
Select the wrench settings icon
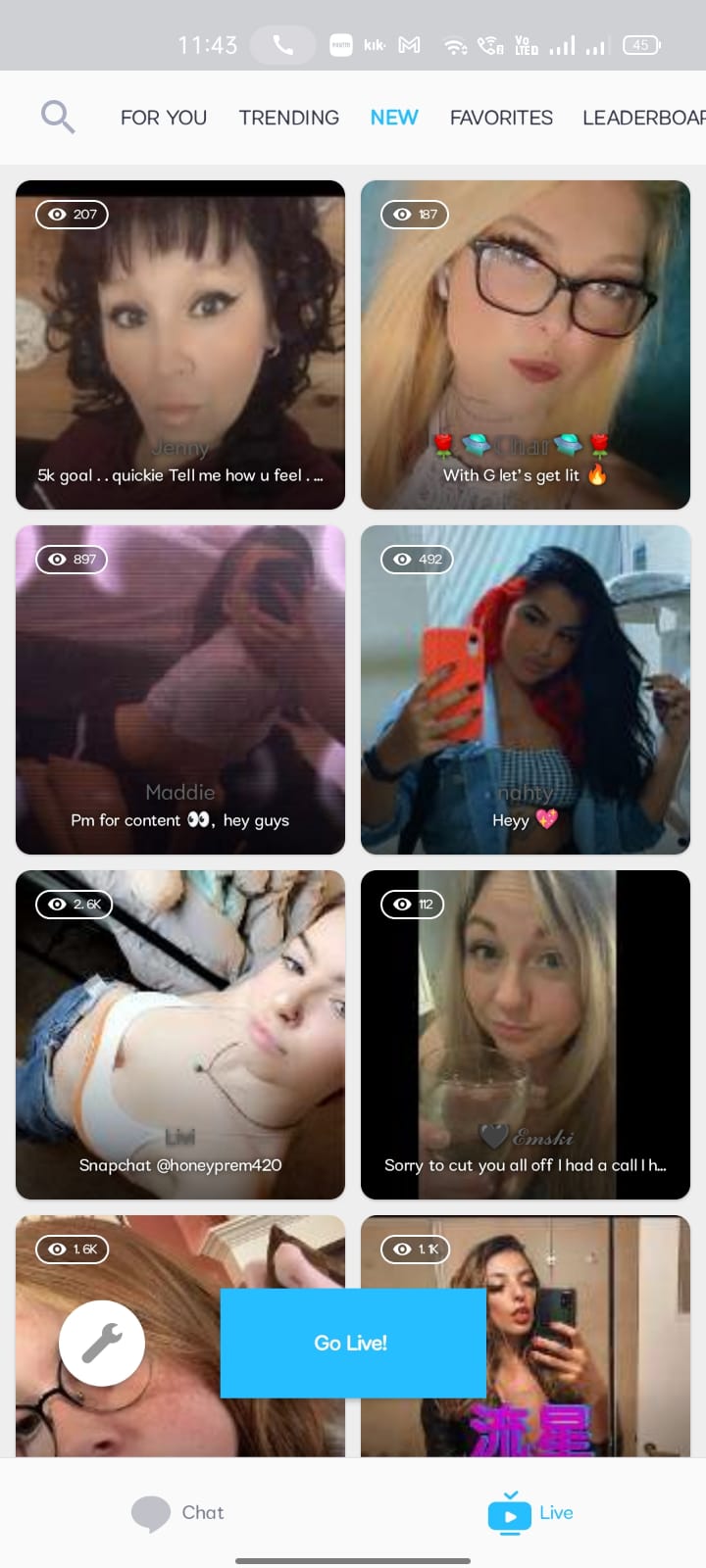point(102,1343)
